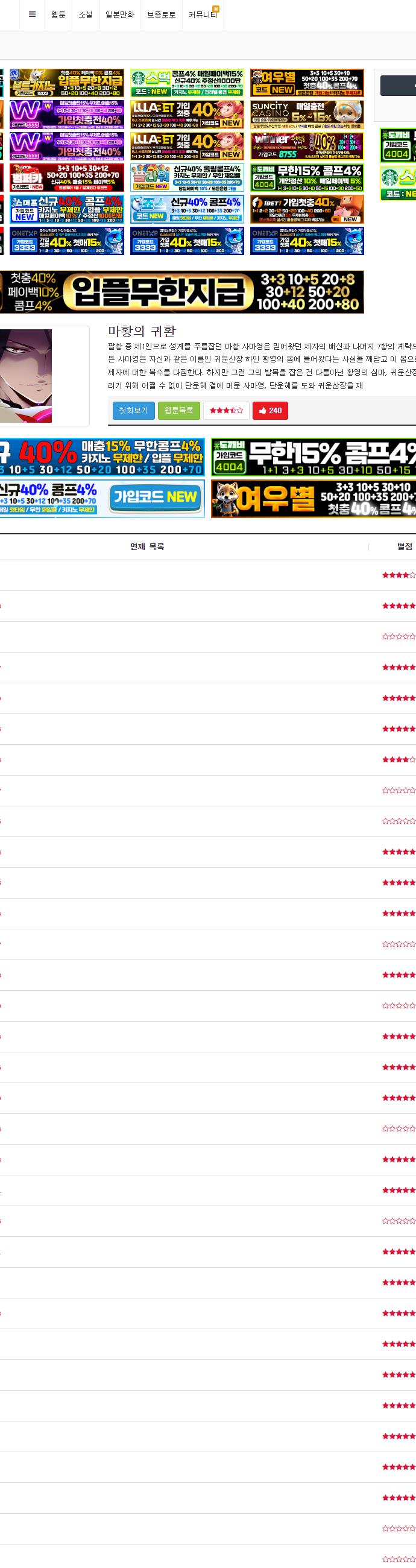Like this webtoon with 240 thumbs-up
This screenshot has width=416, height=1568.
pos(270,410)
